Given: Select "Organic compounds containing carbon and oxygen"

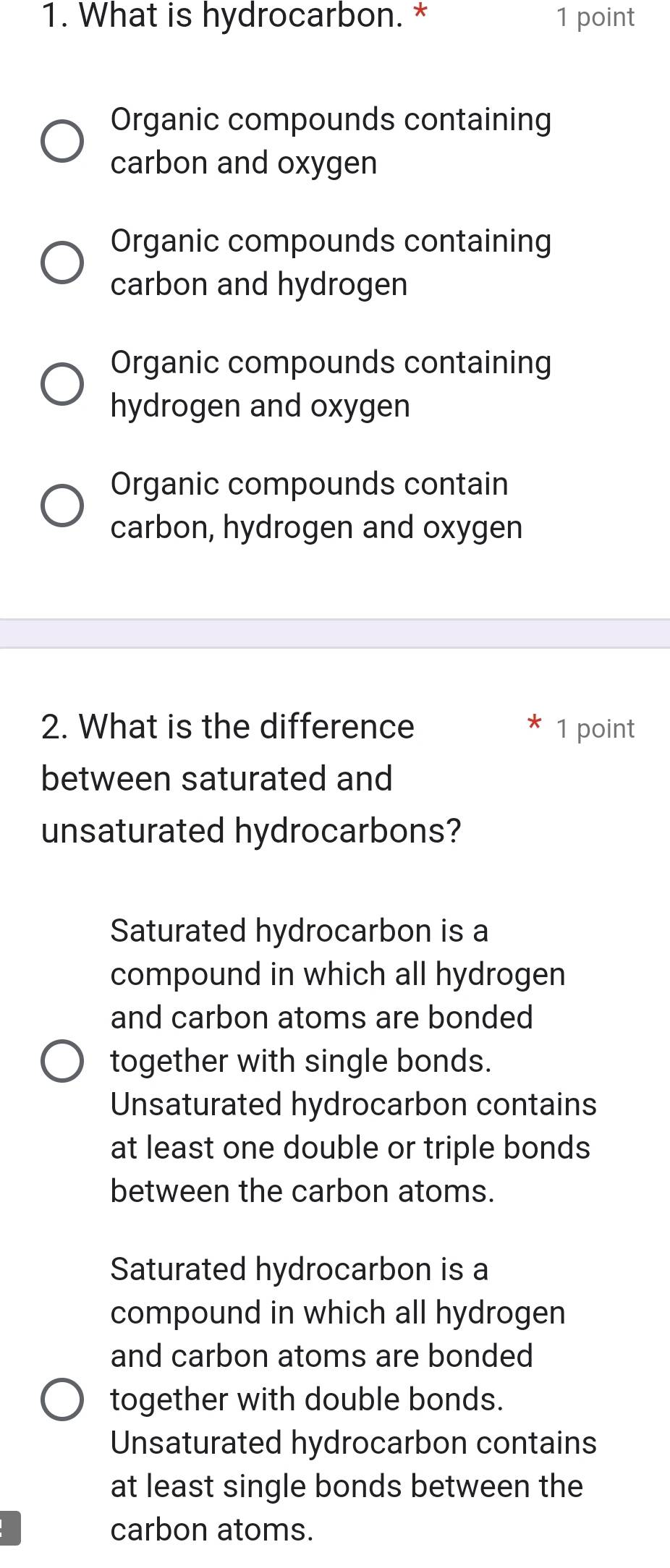Looking at the screenshot, I should click(62, 141).
